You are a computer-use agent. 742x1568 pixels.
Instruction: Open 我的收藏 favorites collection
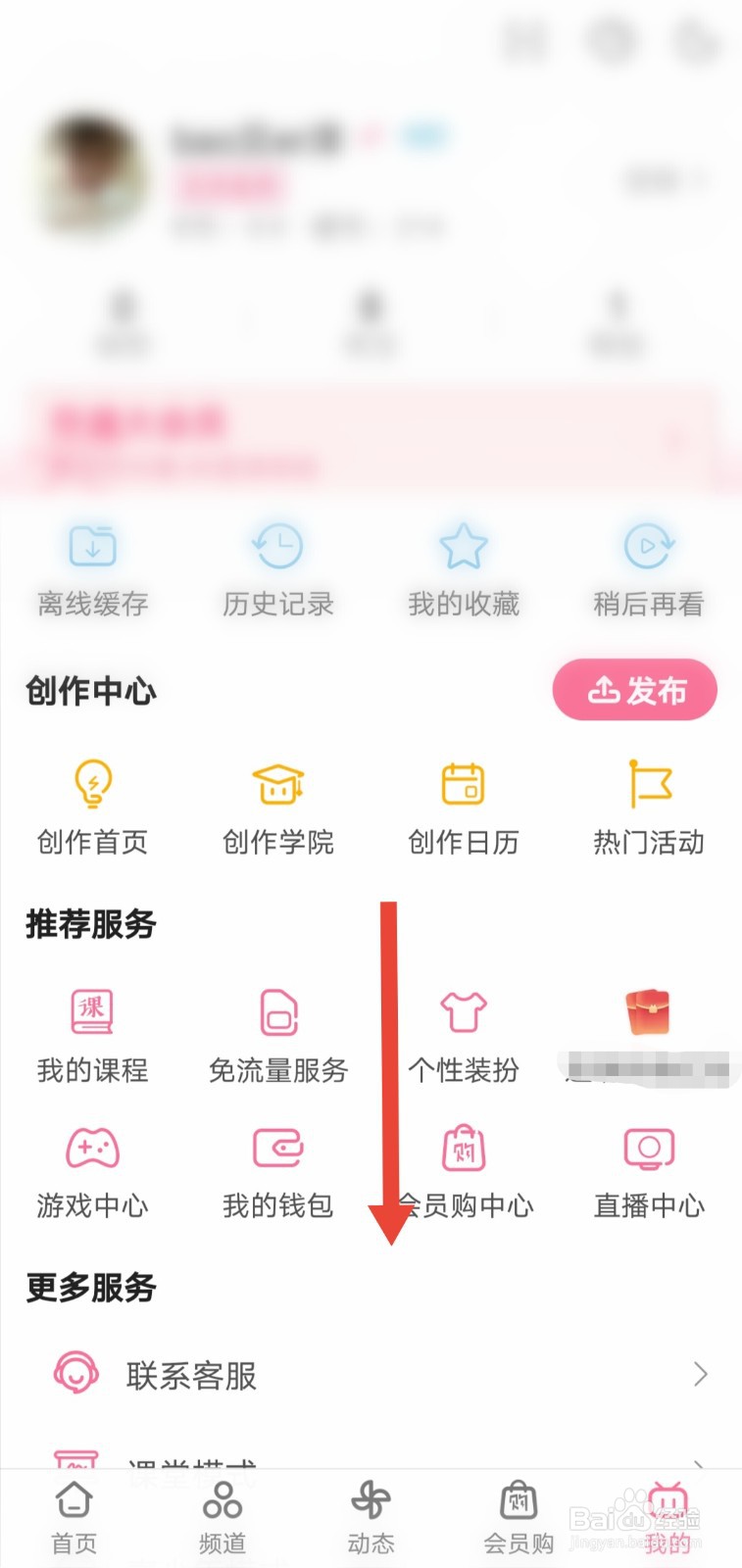(463, 568)
